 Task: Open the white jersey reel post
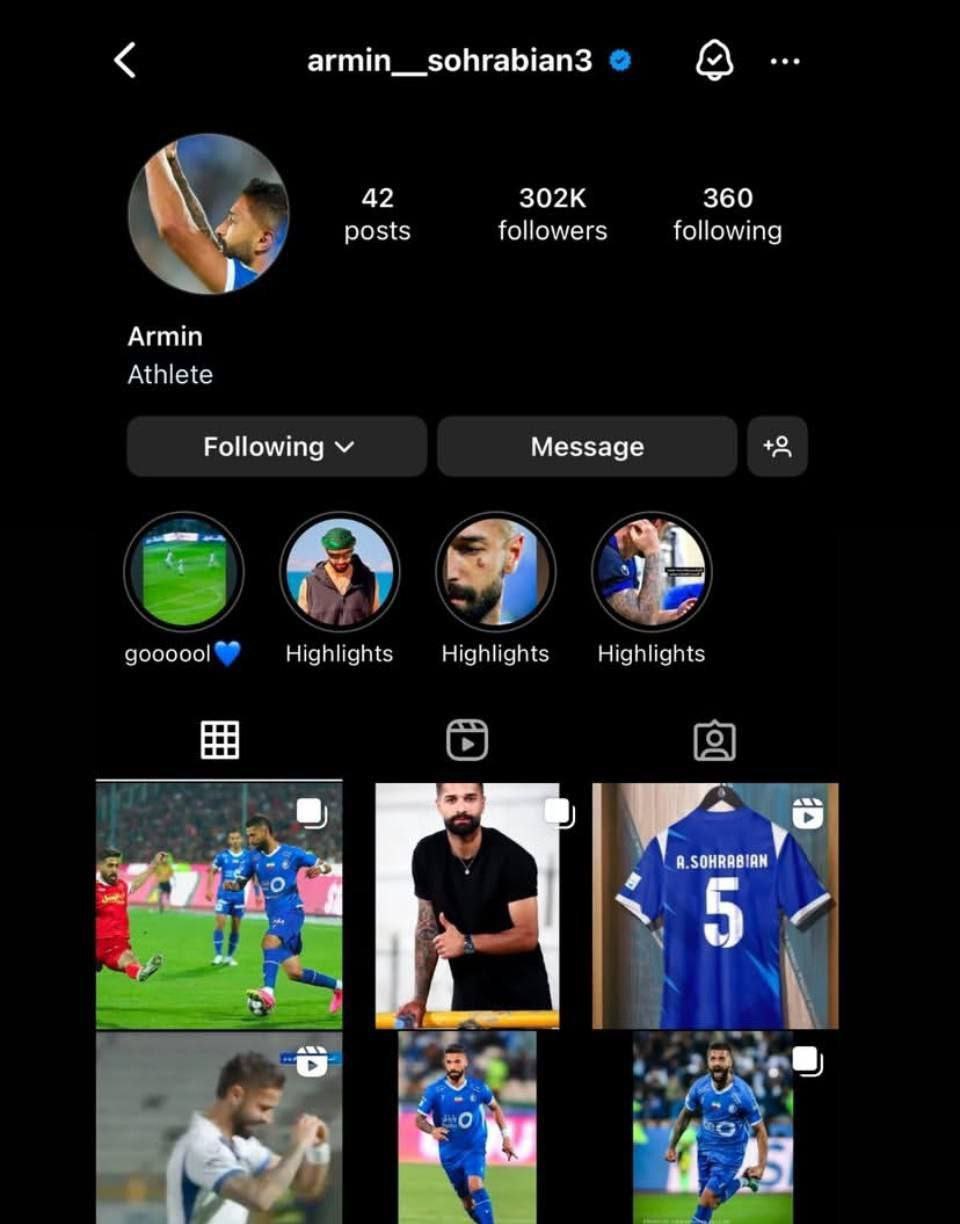click(x=219, y=1128)
